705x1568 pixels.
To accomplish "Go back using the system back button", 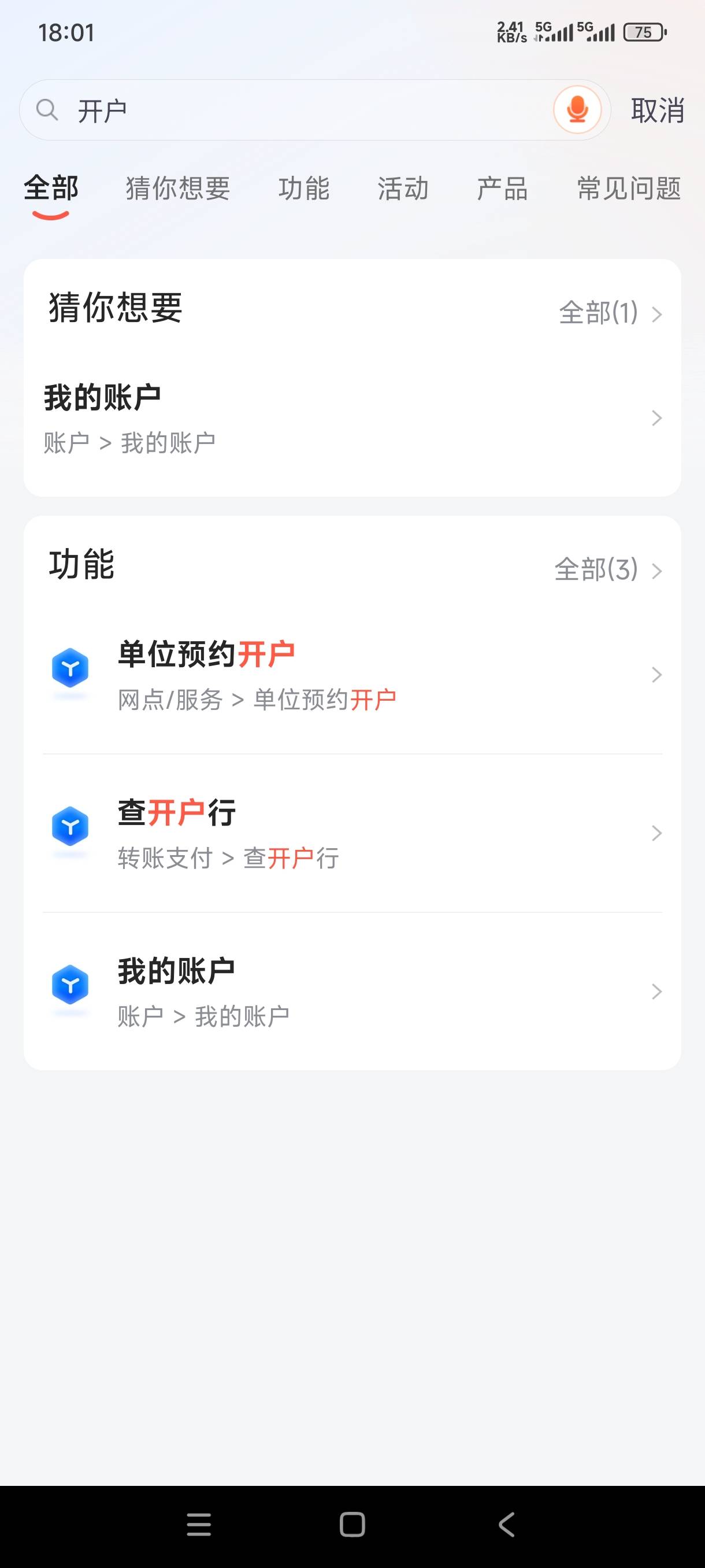I will click(x=507, y=1525).
